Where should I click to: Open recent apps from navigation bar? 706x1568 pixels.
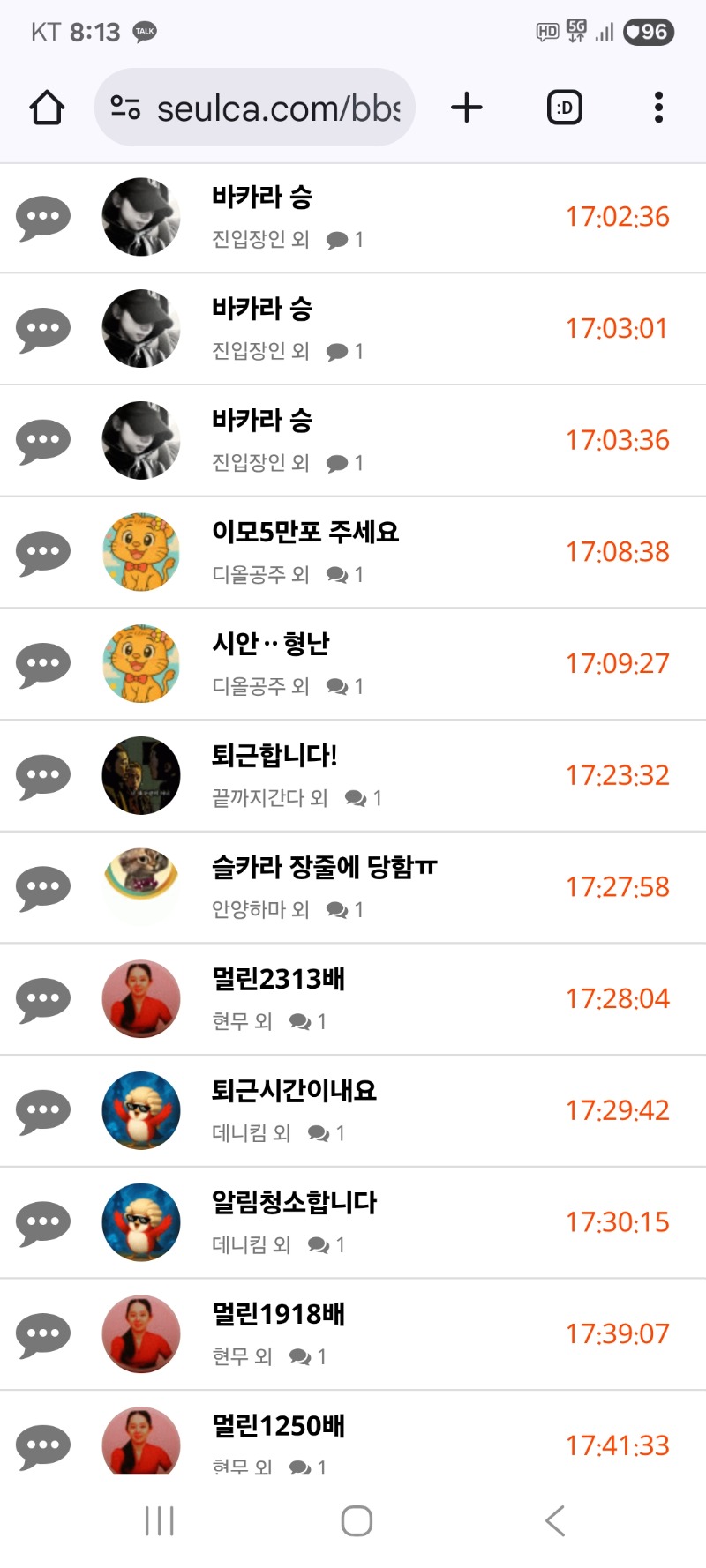(x=160, y=1521)
